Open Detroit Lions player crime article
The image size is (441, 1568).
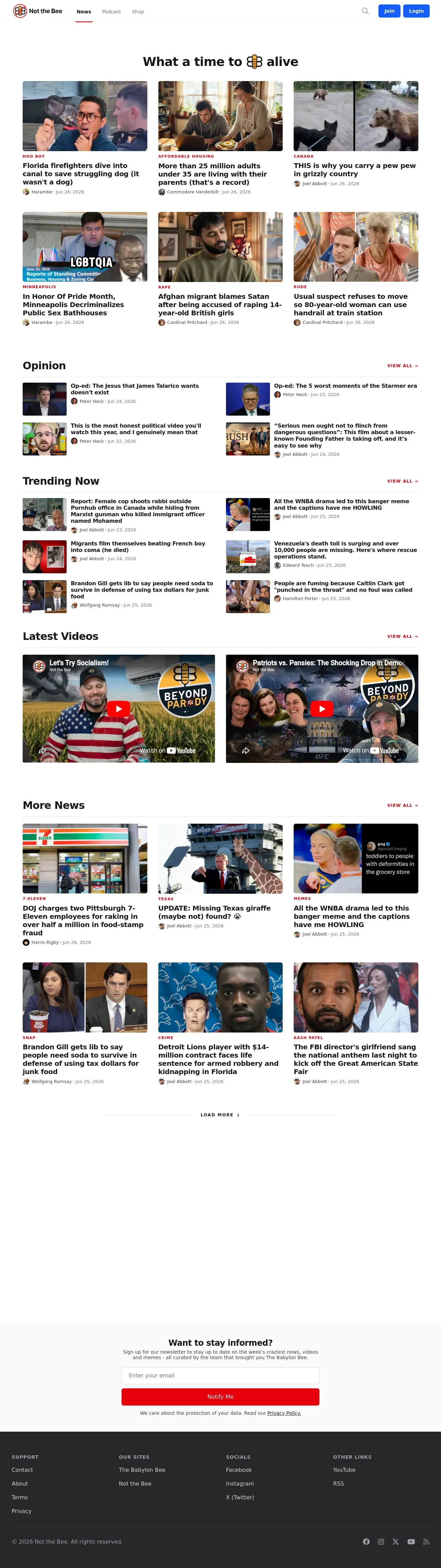(x=218, y=1059)
